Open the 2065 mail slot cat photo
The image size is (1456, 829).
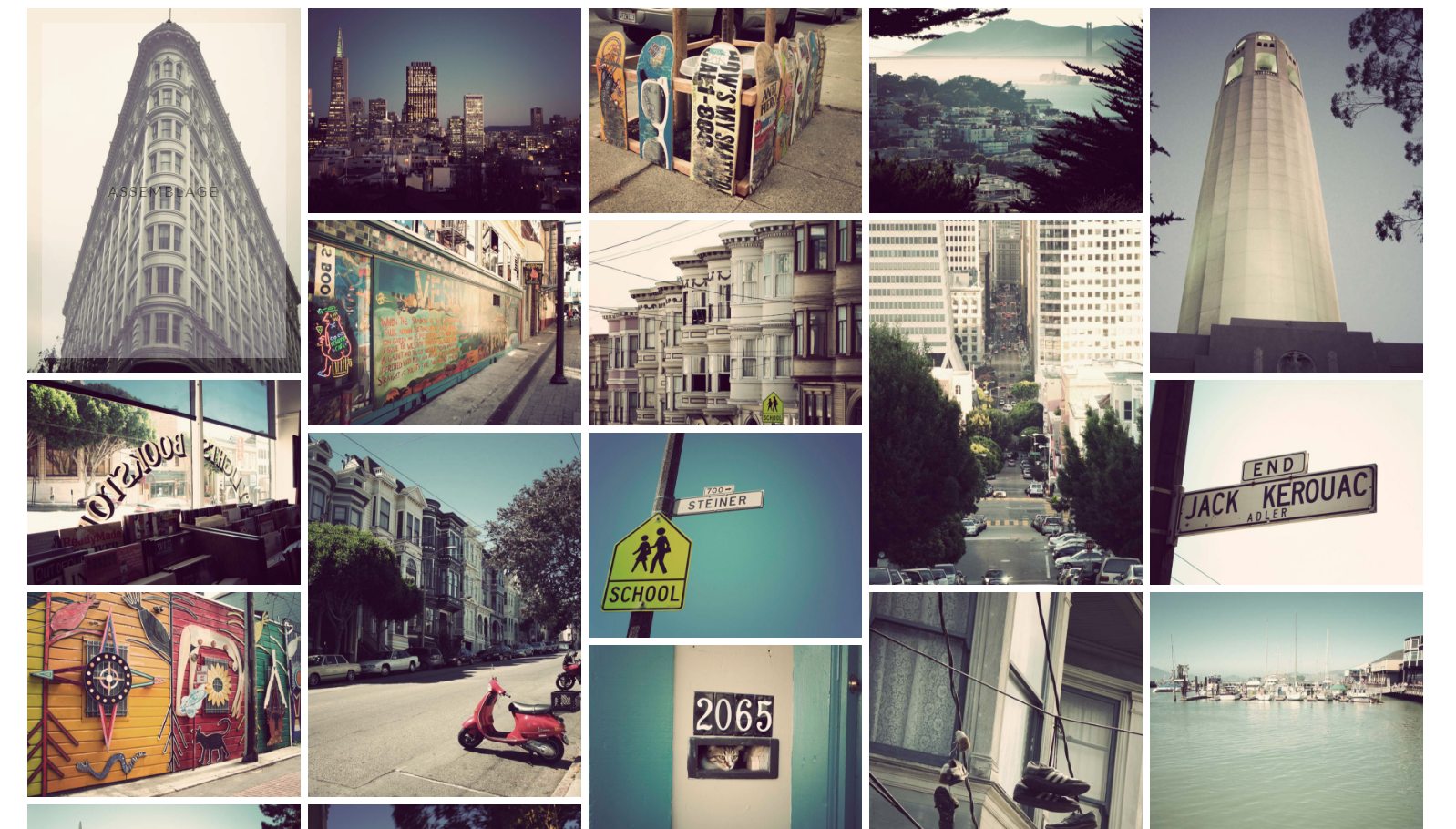pyautogui.click(x=724, y=736)
